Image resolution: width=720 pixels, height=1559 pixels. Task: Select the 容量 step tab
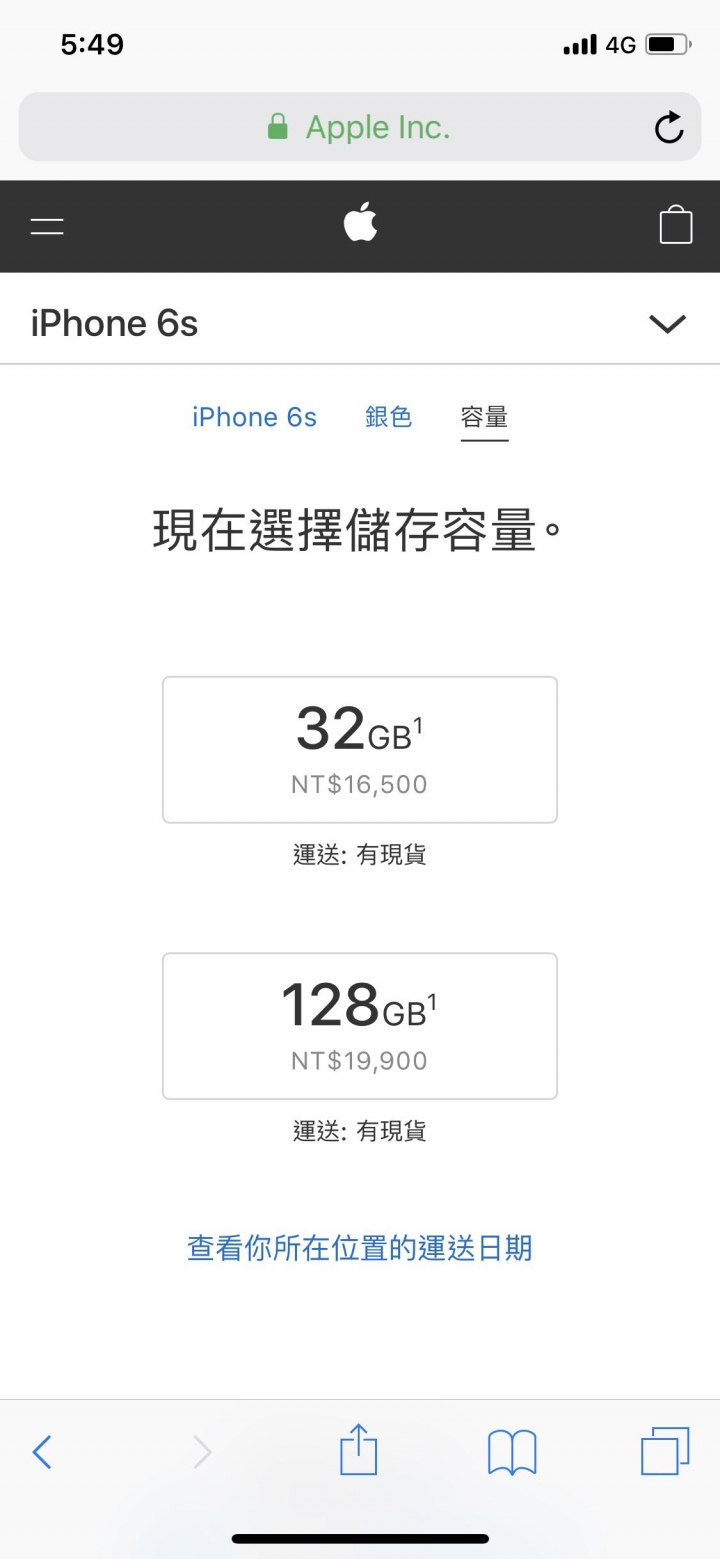485,418
